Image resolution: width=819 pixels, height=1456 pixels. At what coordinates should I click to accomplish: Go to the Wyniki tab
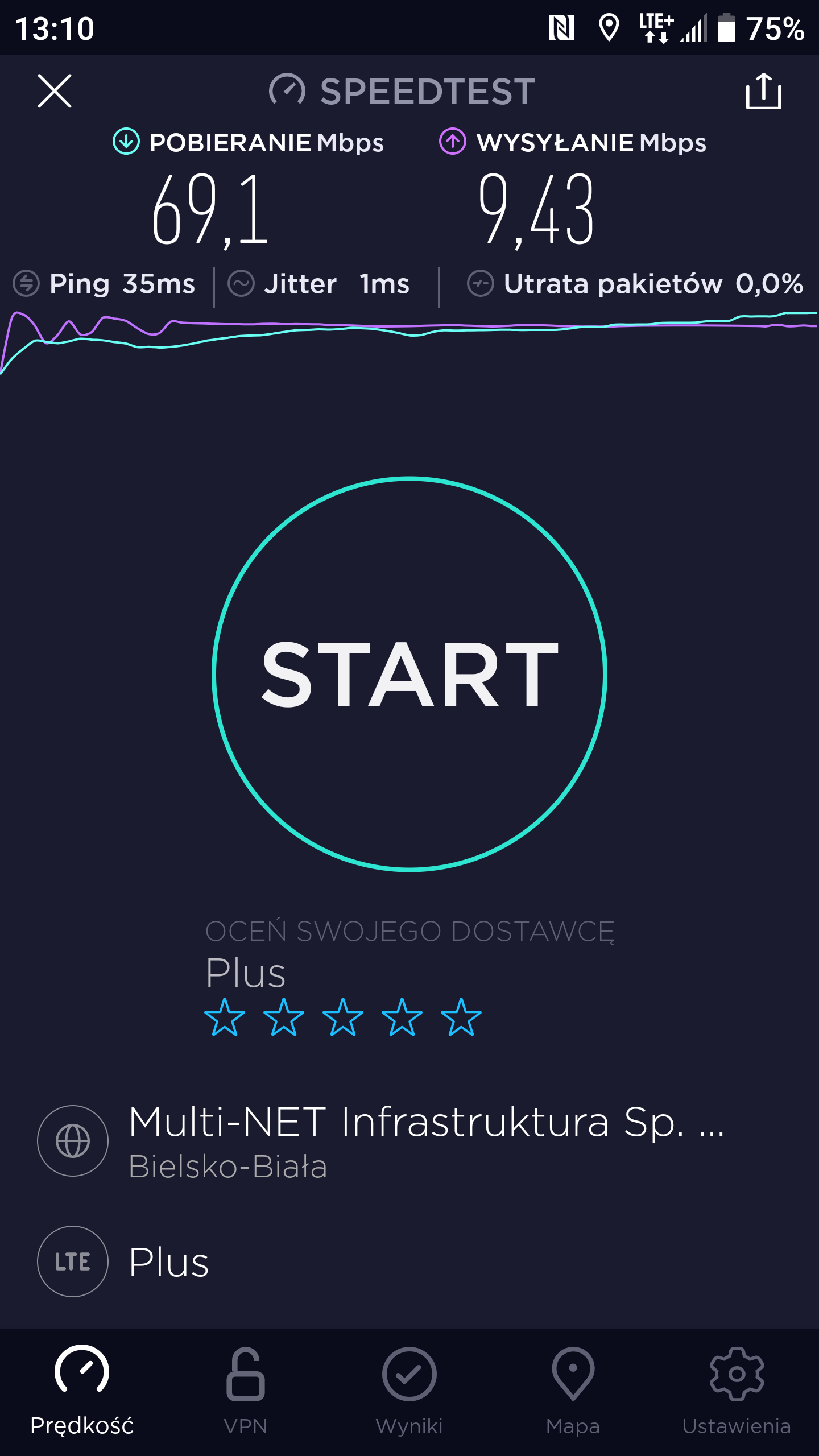(409, 1391)
